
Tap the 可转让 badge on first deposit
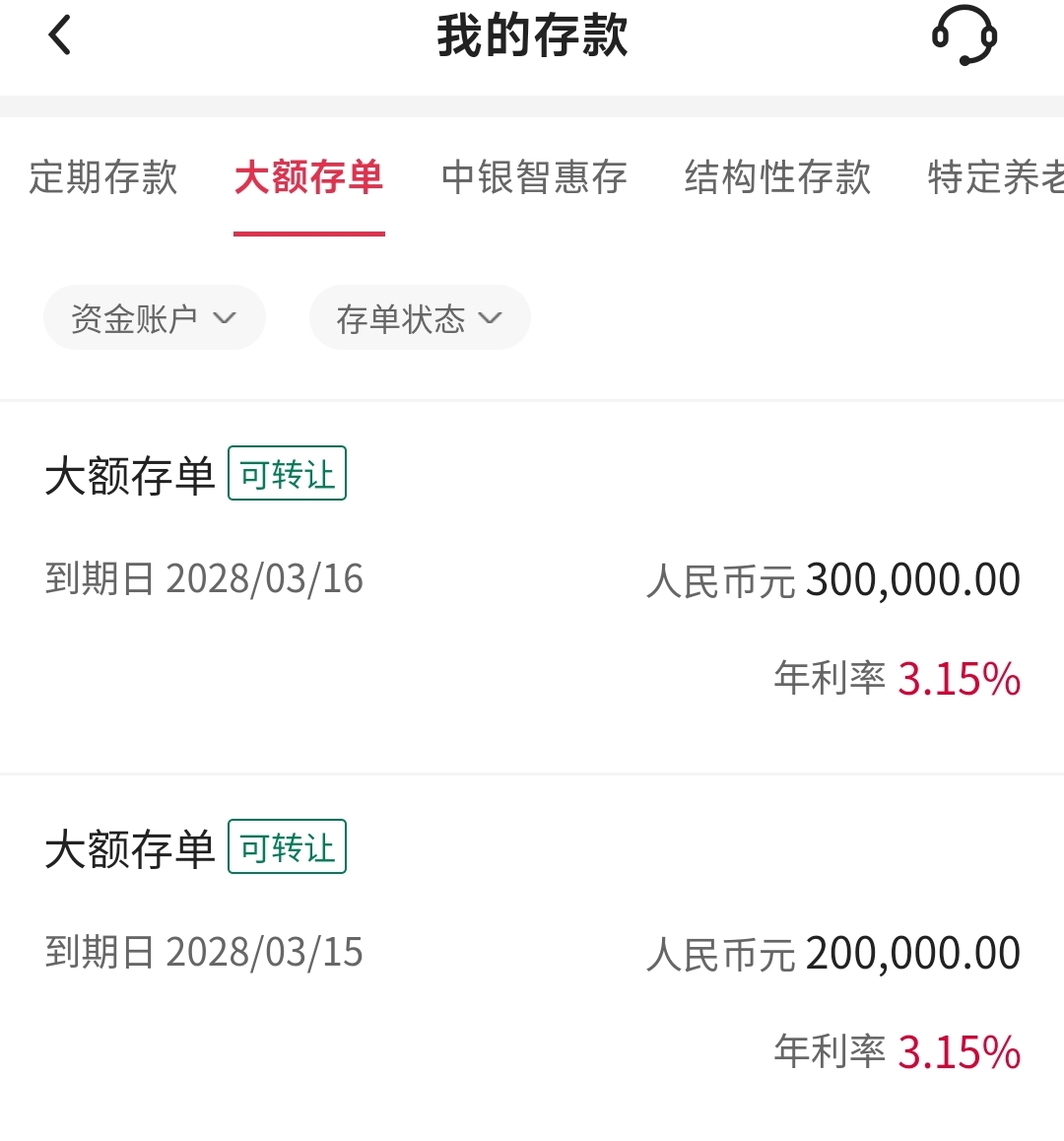tap(287, 473)
